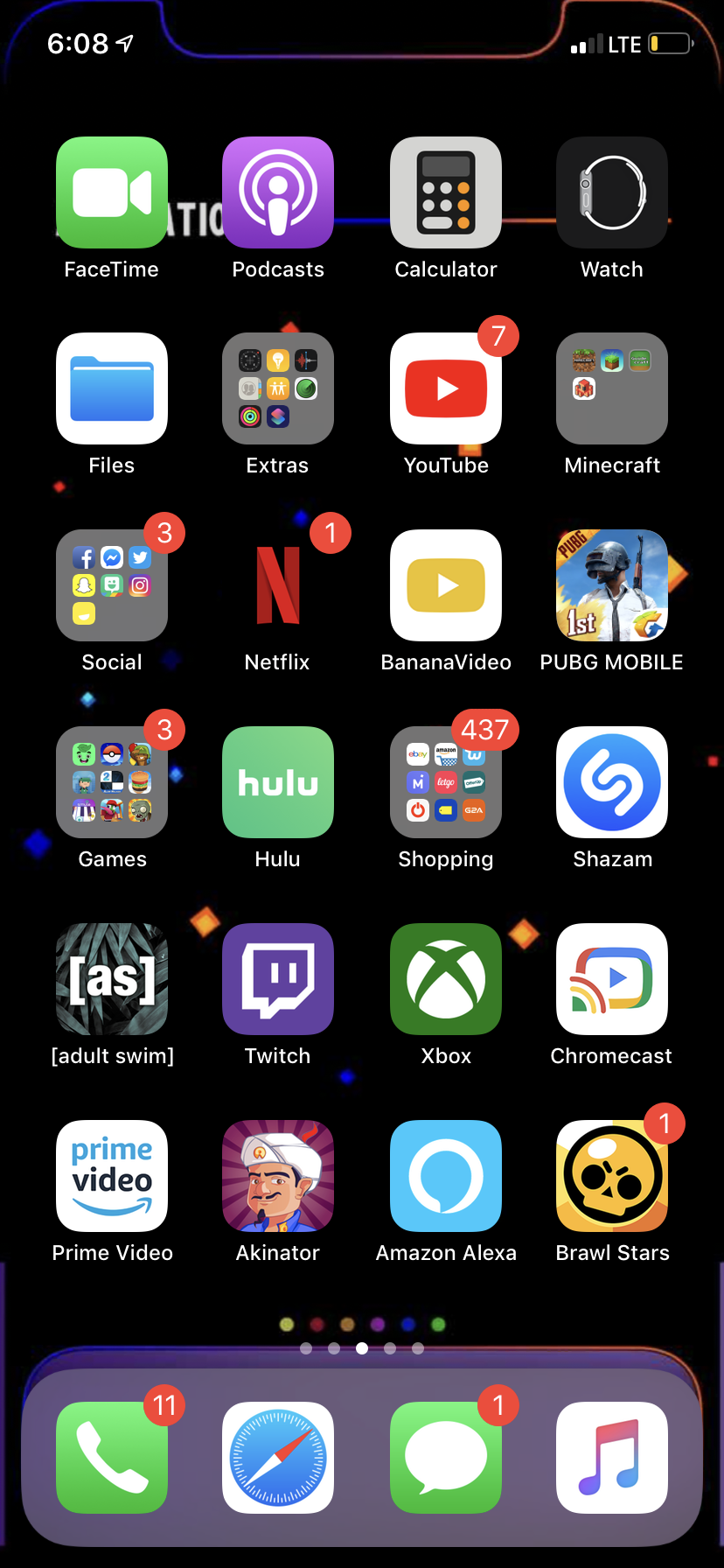Open the Files app
This screenshot has width=724, height=1568.
(x=112, y=388)
